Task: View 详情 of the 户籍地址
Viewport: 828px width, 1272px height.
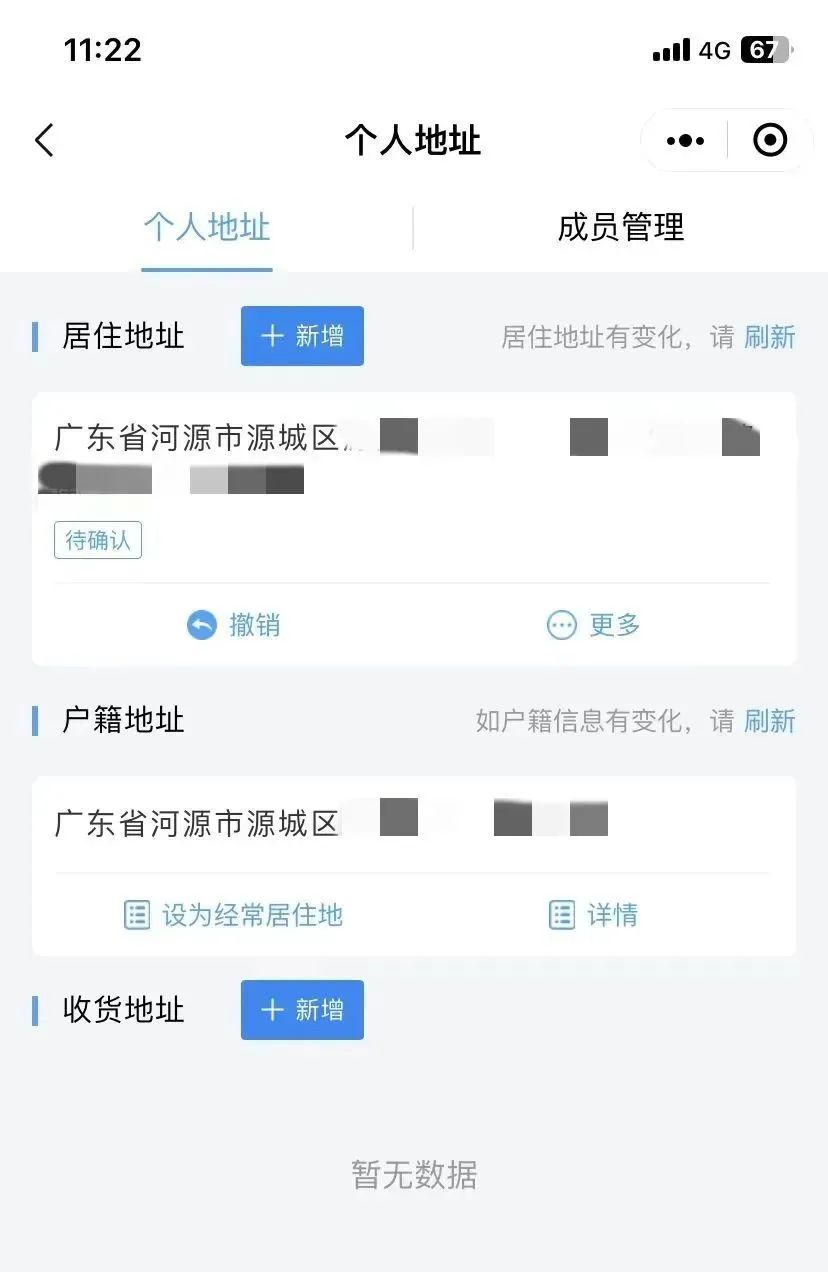Action: click(x=594, y=915)
